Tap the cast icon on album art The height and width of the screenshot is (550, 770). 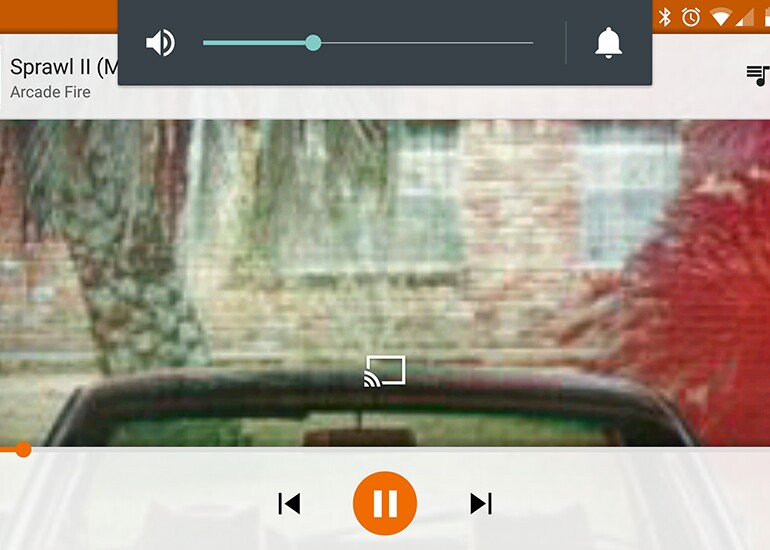point(385,371)
